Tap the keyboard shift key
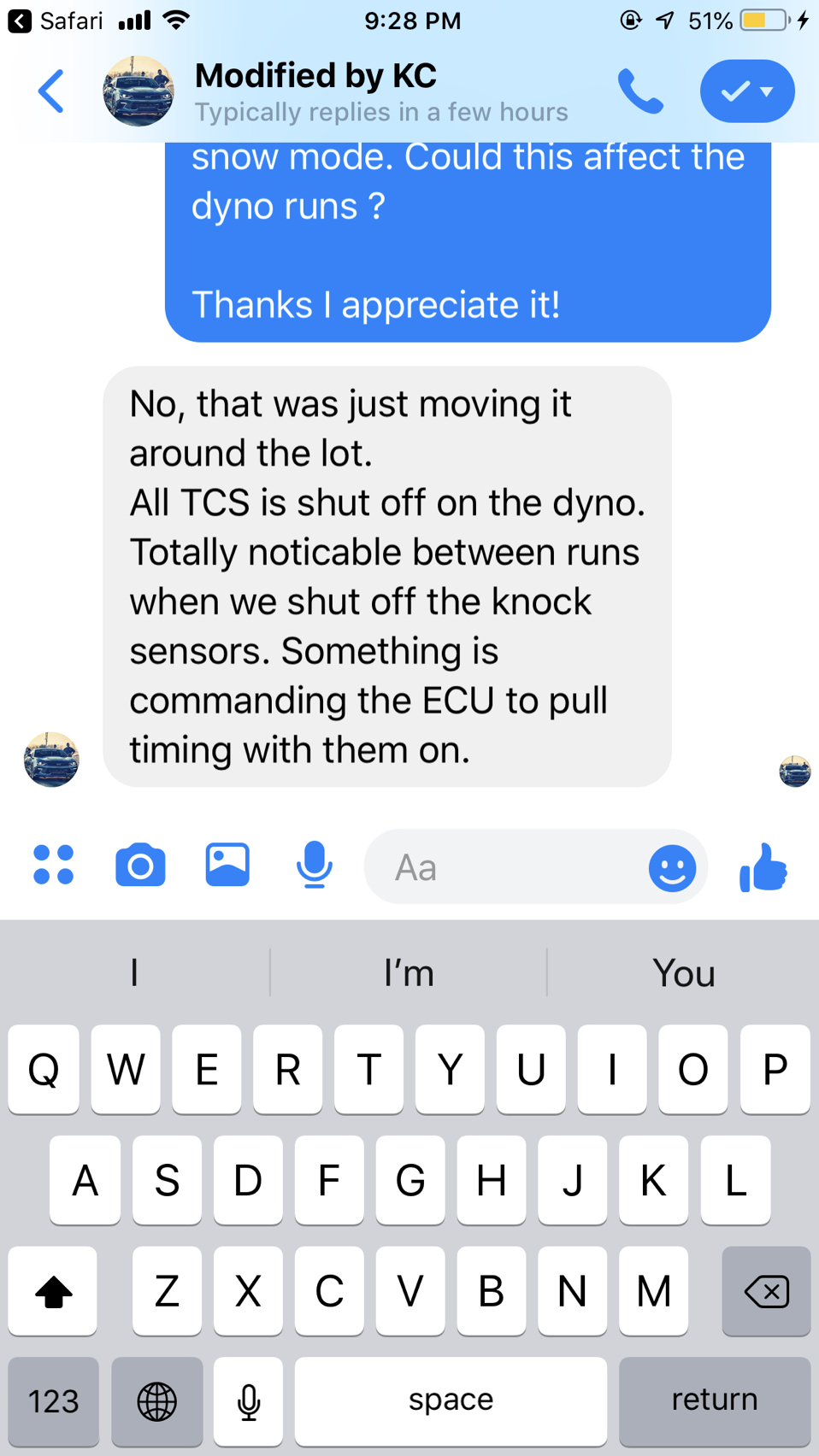819x1456 pixels. pyautogui.click(x=53, y=1290)
